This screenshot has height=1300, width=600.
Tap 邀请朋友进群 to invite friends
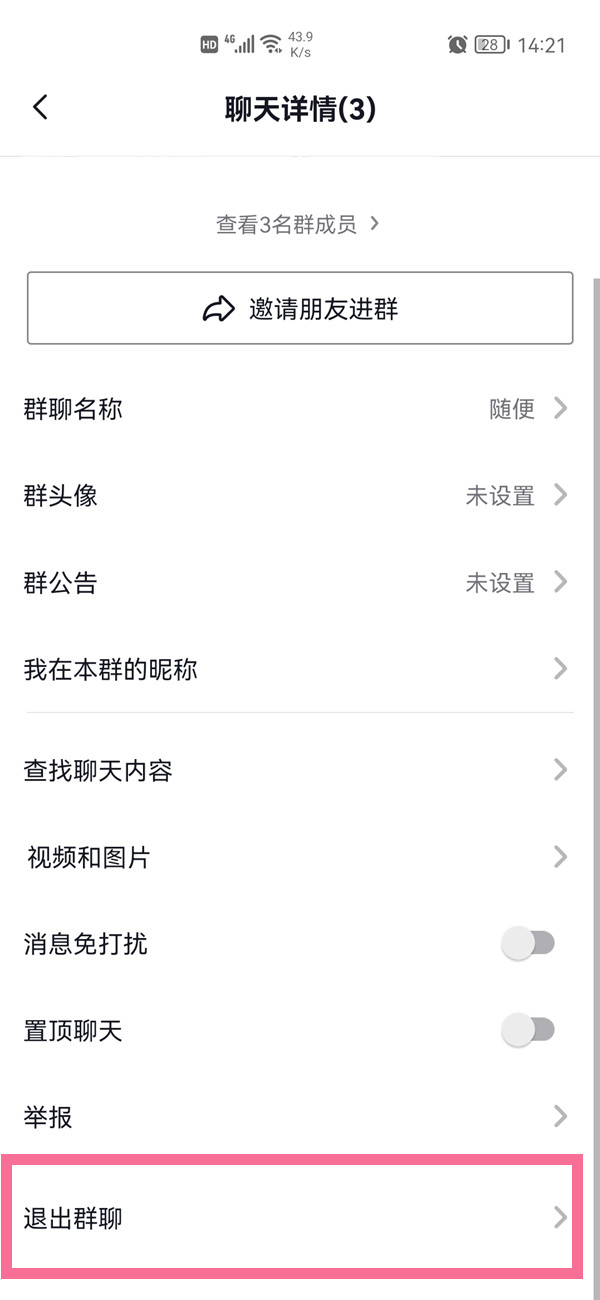click(x=300, y=309)
